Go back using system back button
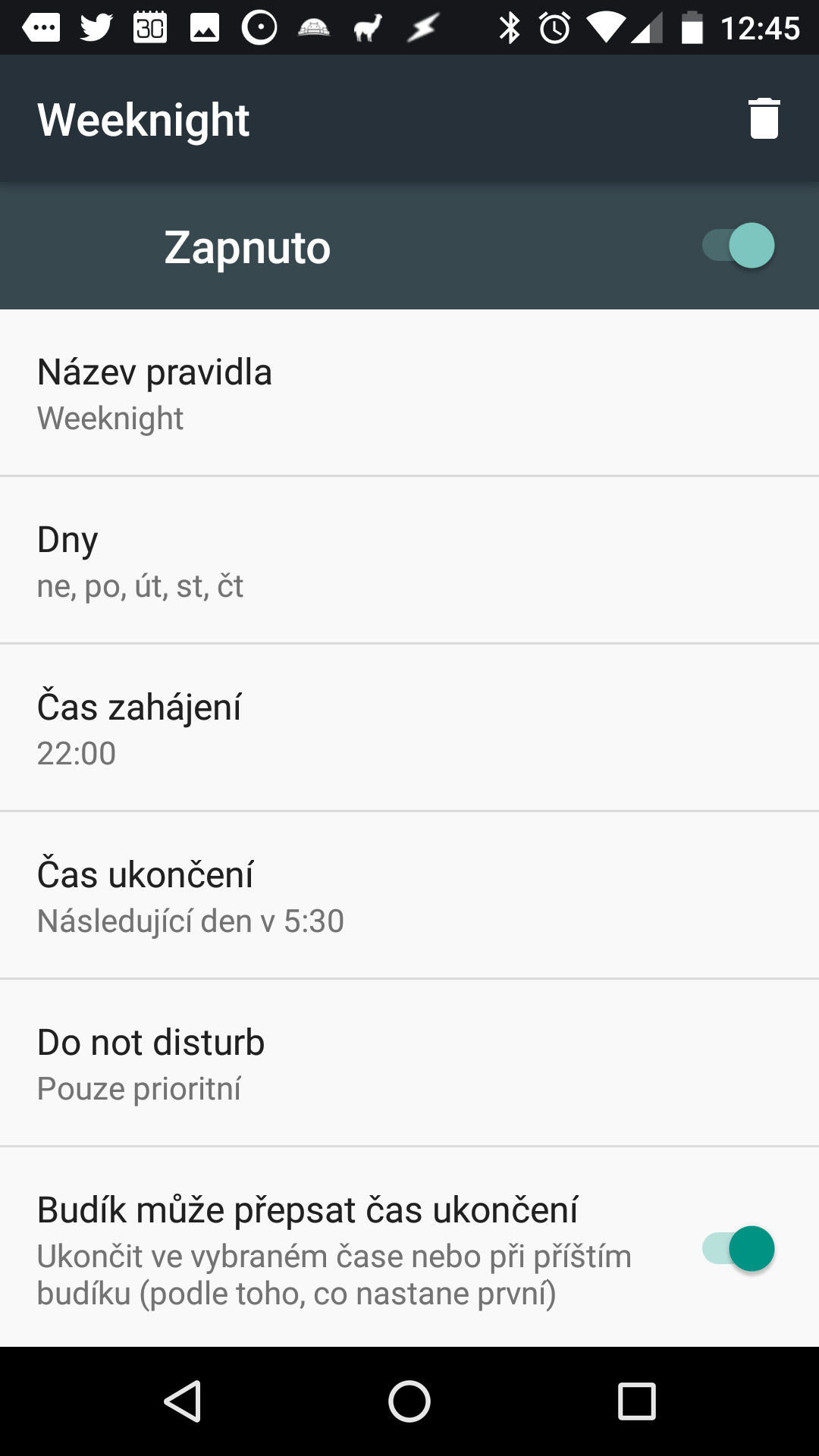The height and width of the screenshot is (1456, 819). tap(183, 1401)
